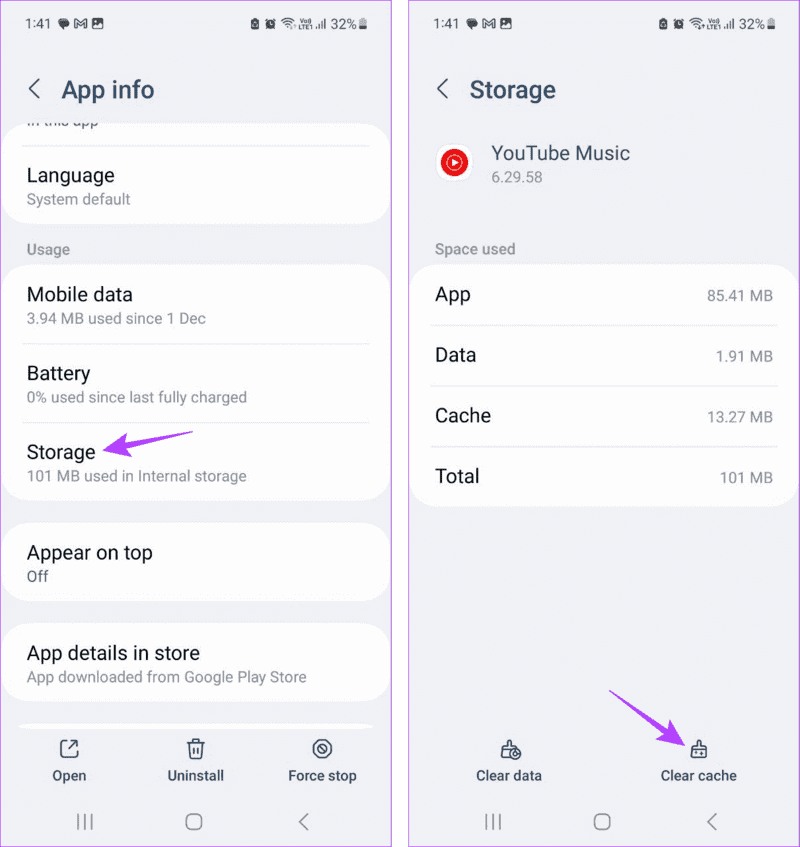The image size is (800, 847).
Task: Clear data for YouTube Music
Action: pos(510,761)
